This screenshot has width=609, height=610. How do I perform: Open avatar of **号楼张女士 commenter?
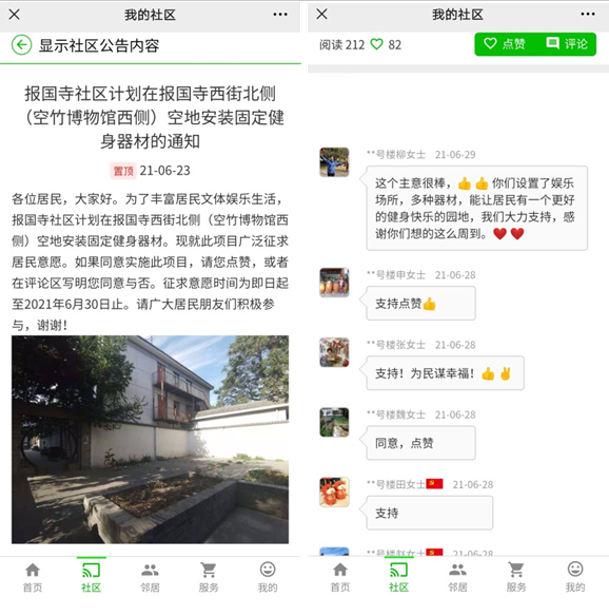click(x=334, y=353)
